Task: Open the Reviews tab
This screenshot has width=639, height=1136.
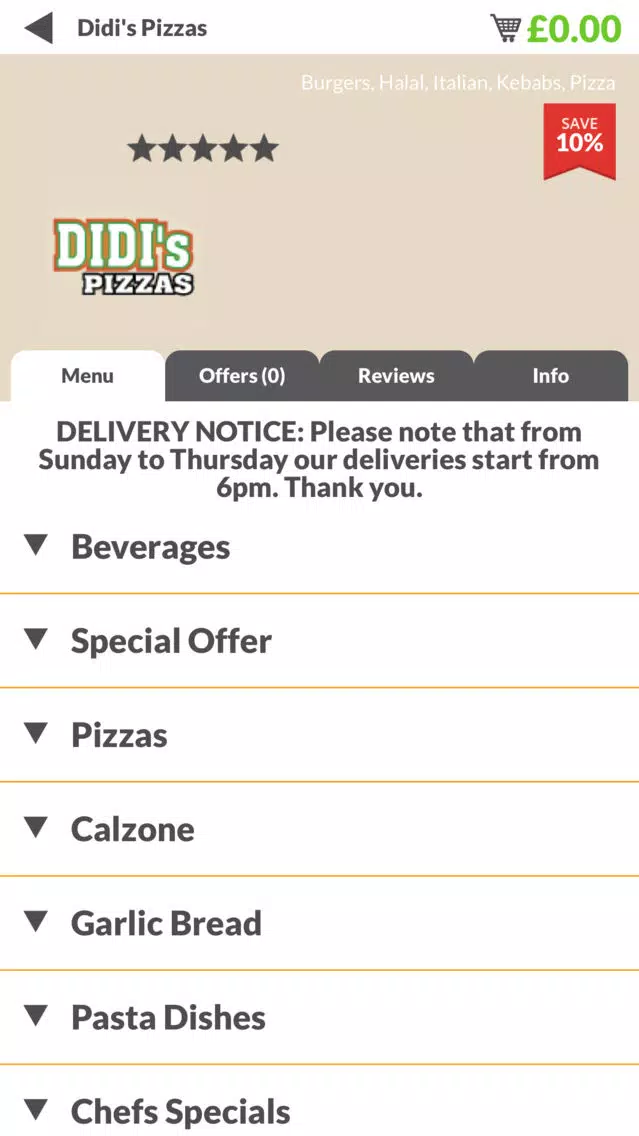Action: 396,376
